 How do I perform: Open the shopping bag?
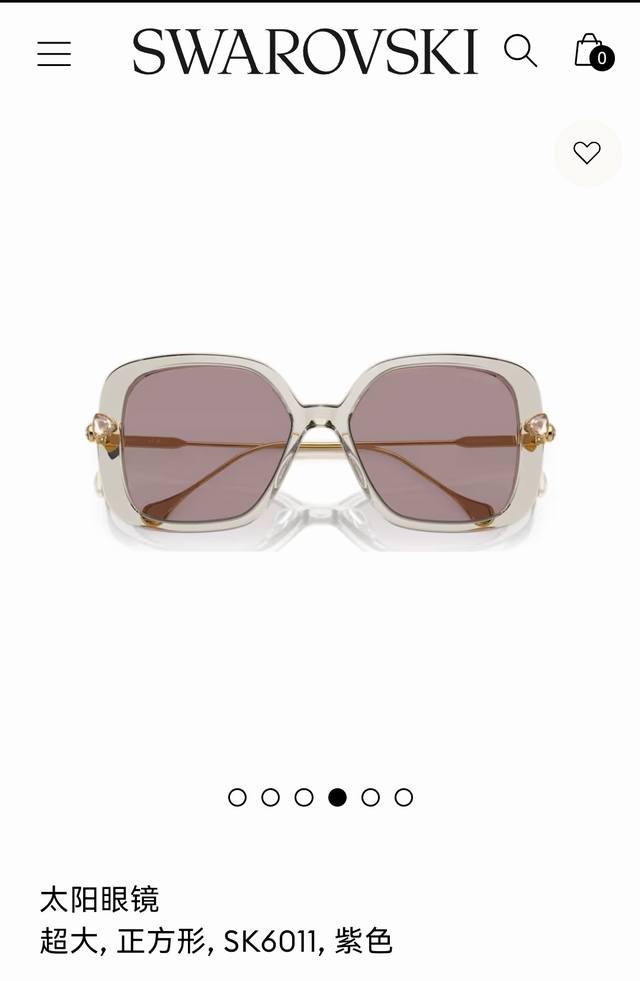pyautogui.click(x=591, y=51)
